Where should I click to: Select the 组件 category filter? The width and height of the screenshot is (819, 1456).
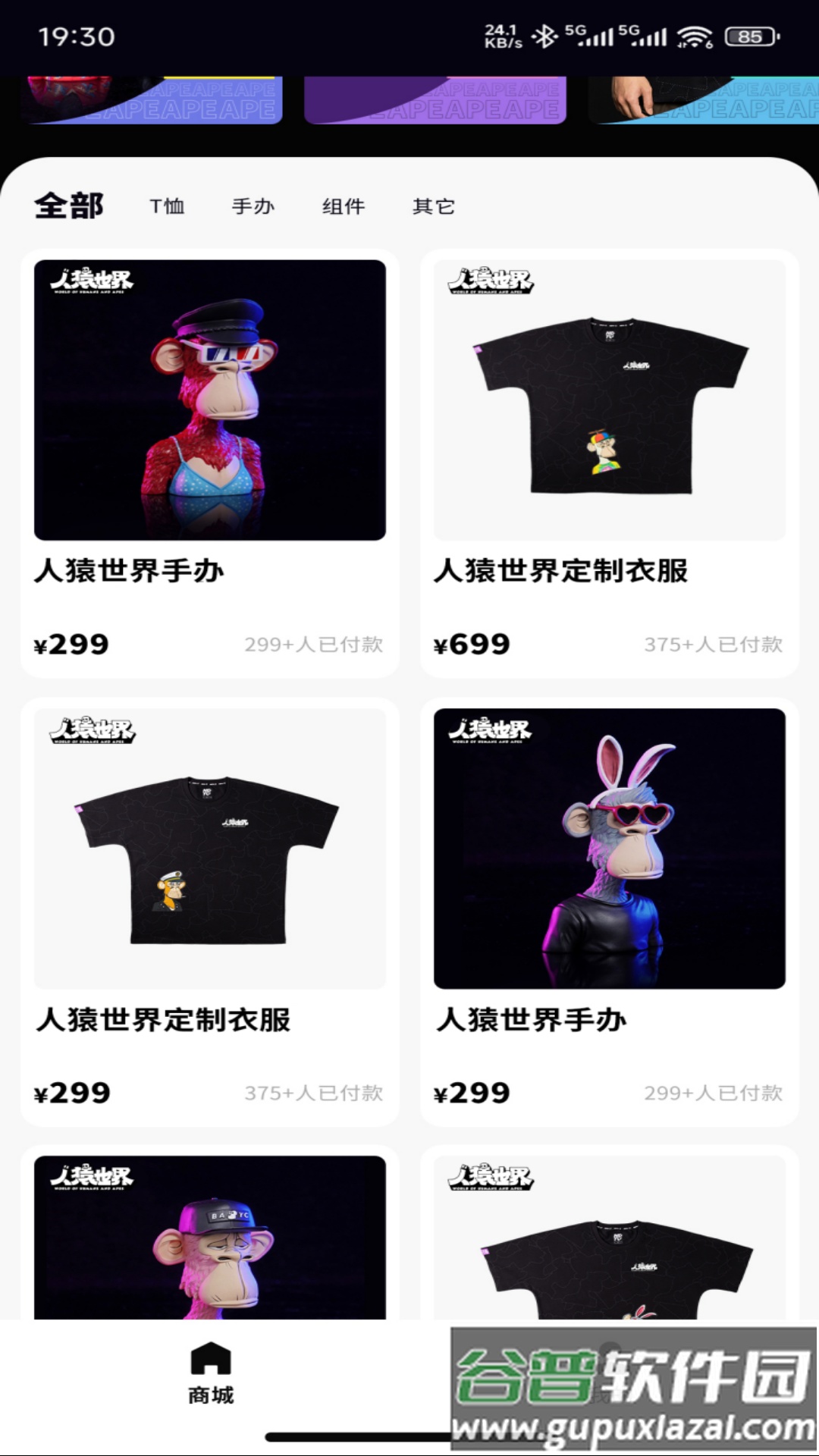342,206
